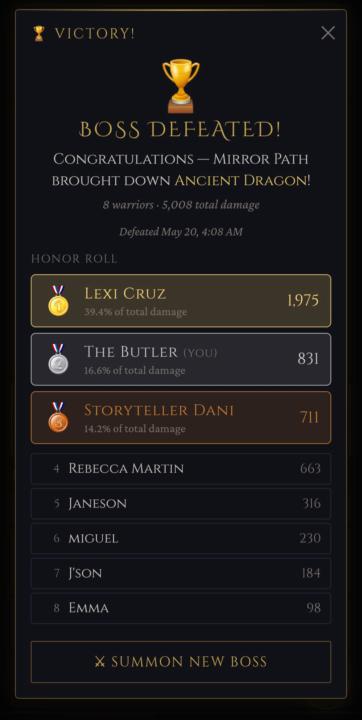Close the Victory dialog
Image resolution: width=362 pixels, height=720 pixels.
tap(328, 33)
